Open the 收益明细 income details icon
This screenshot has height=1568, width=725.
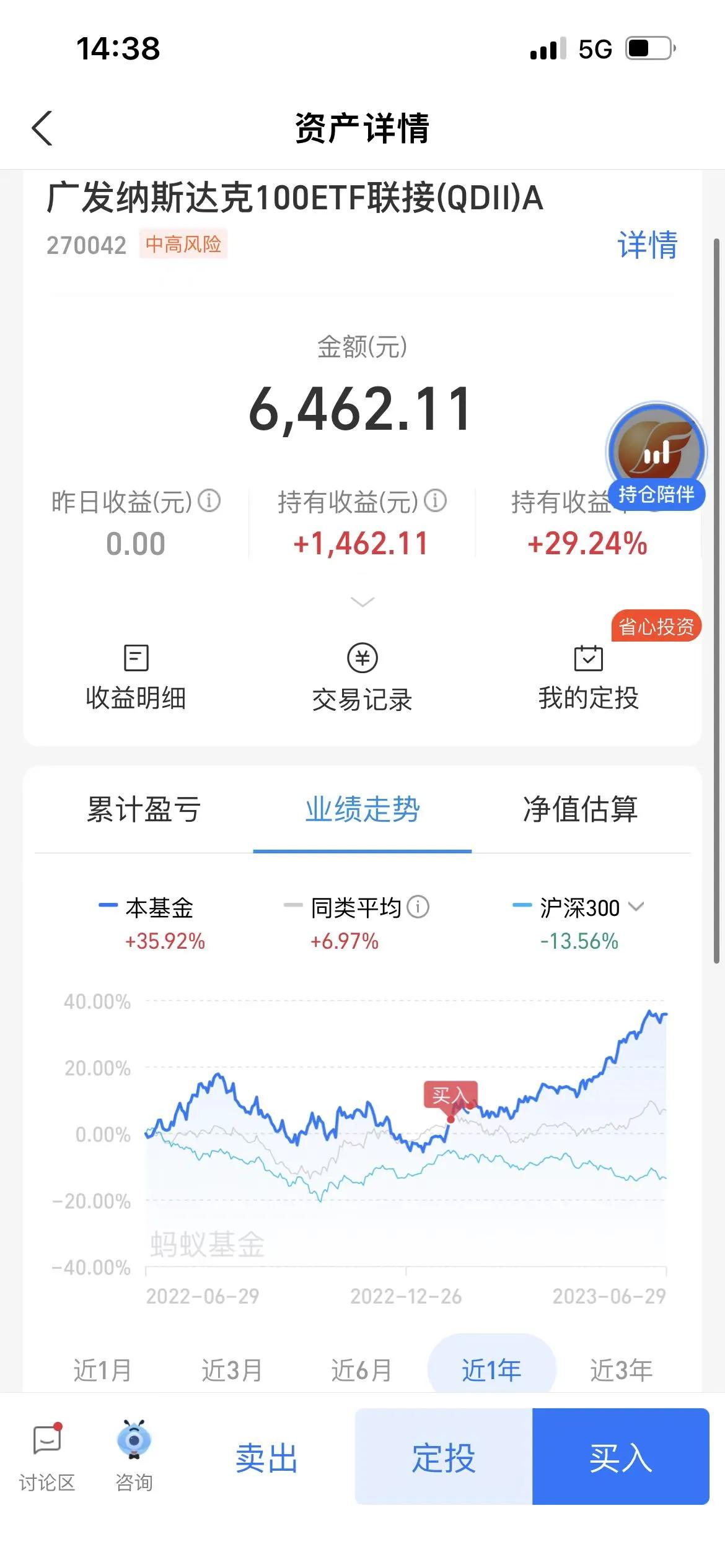[138, 675]
